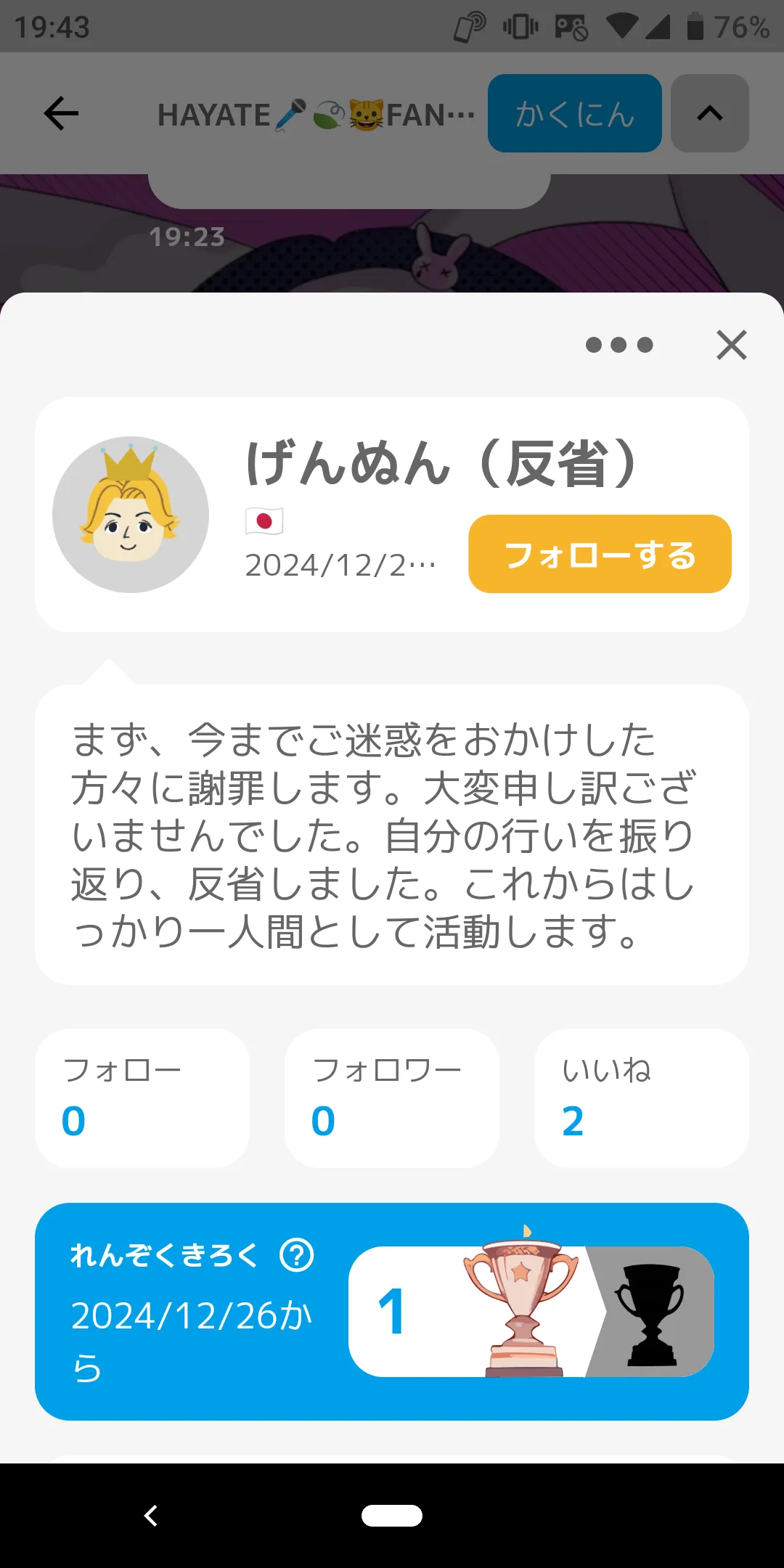Viewport: 784px width, 1568px height.
Task: Go back using the top-left arrow
Action: click(x=61, y=113)
